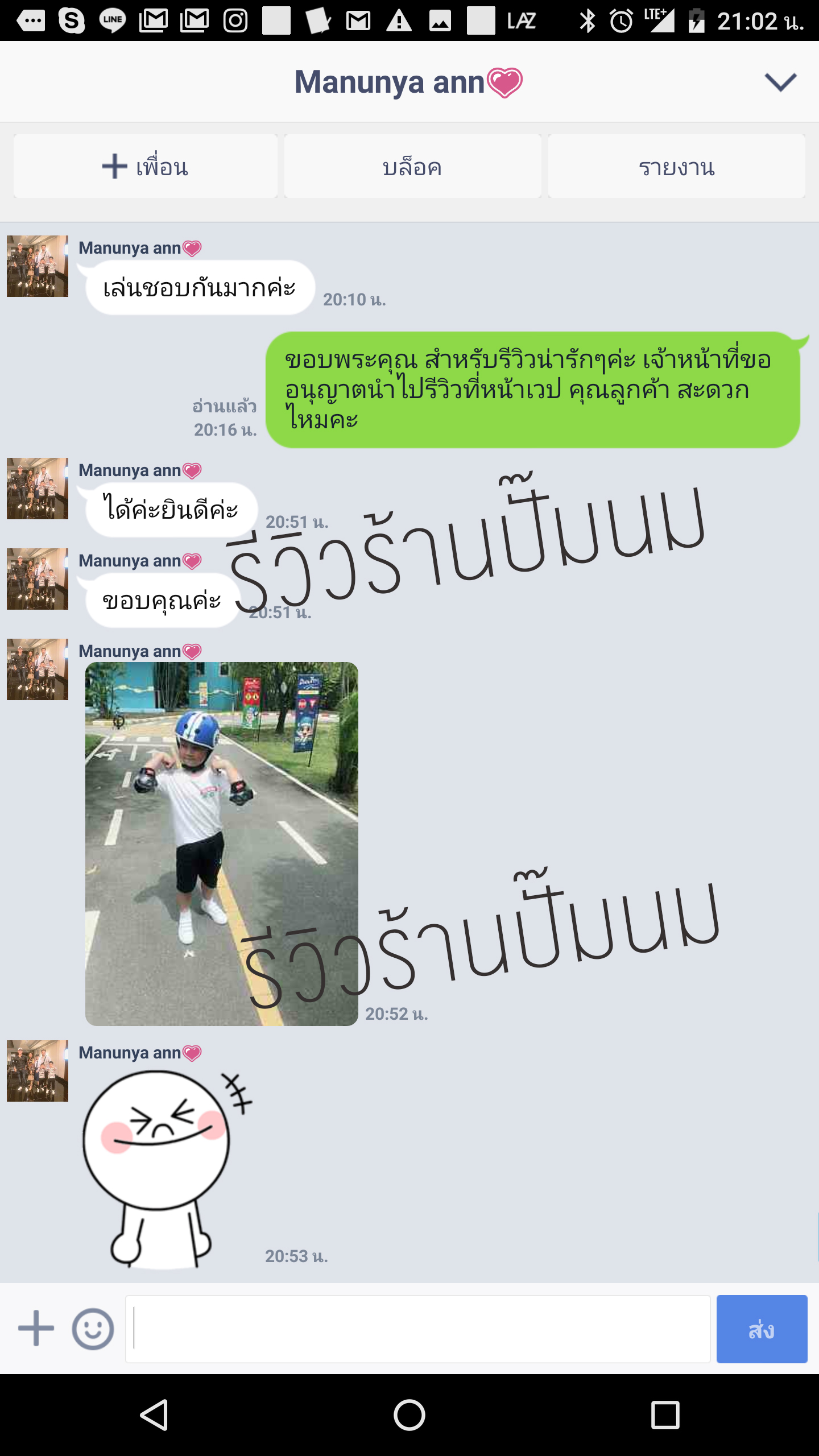The image size is (819, 1456).
Task: Open Manunya ann's profile picture from first message
Action: pos(38,266)
